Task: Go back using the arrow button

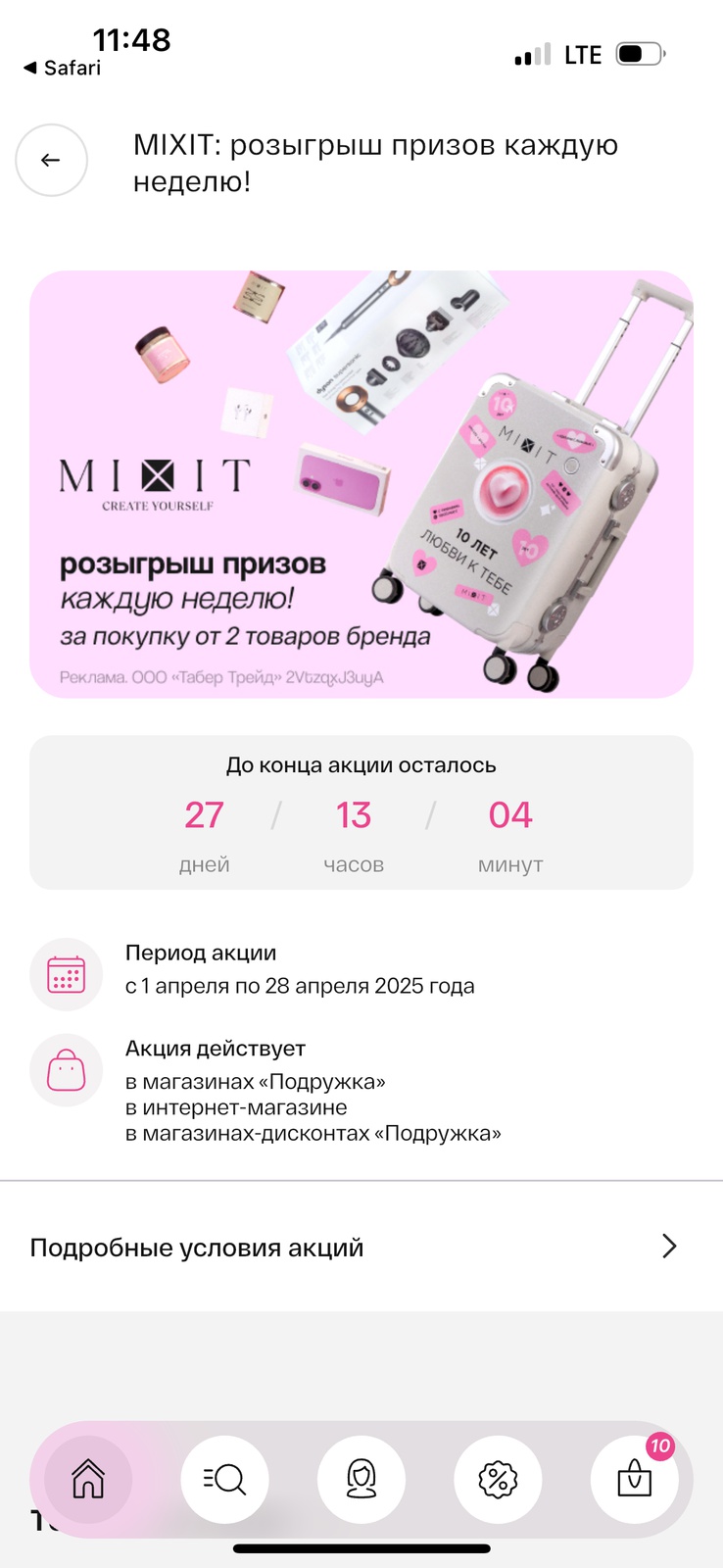Action: (x=51, y=161)
